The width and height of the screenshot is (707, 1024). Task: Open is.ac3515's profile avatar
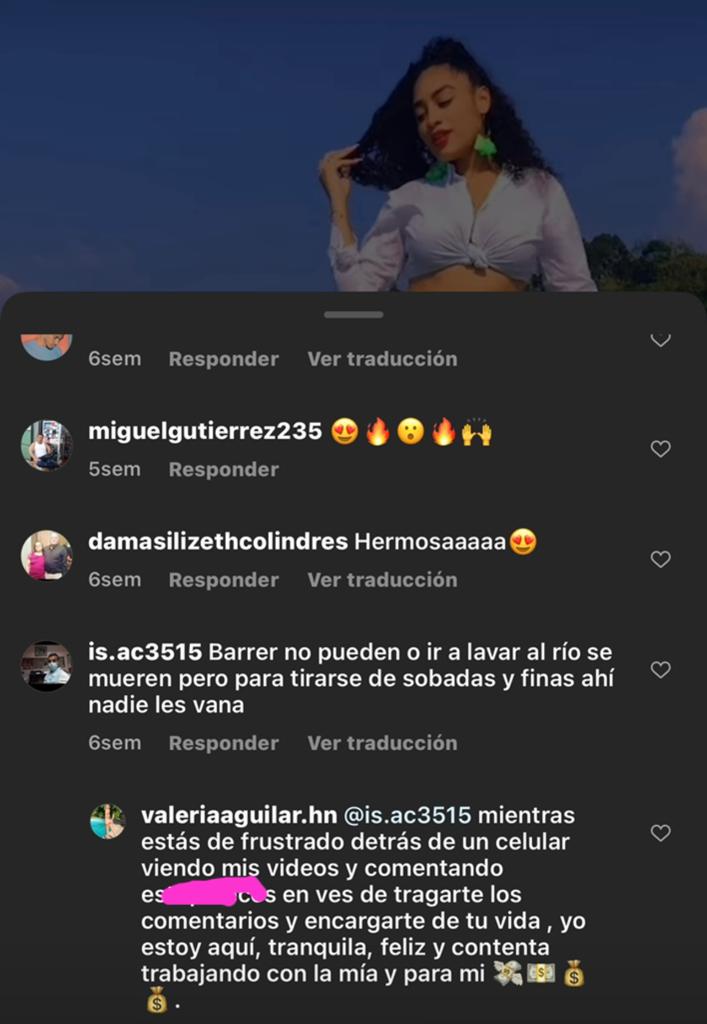point(46,665)
